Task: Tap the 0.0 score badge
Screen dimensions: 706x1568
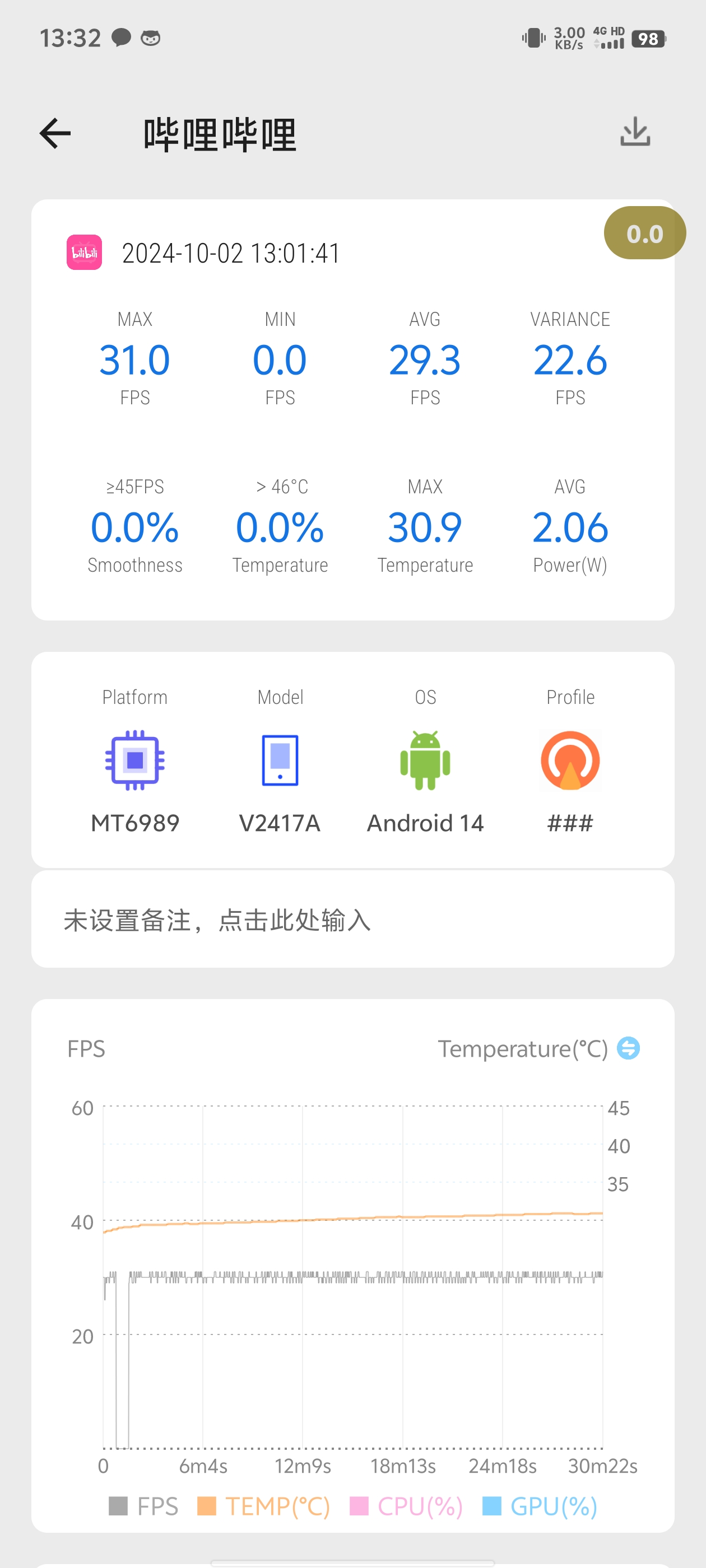Action: 644,233
